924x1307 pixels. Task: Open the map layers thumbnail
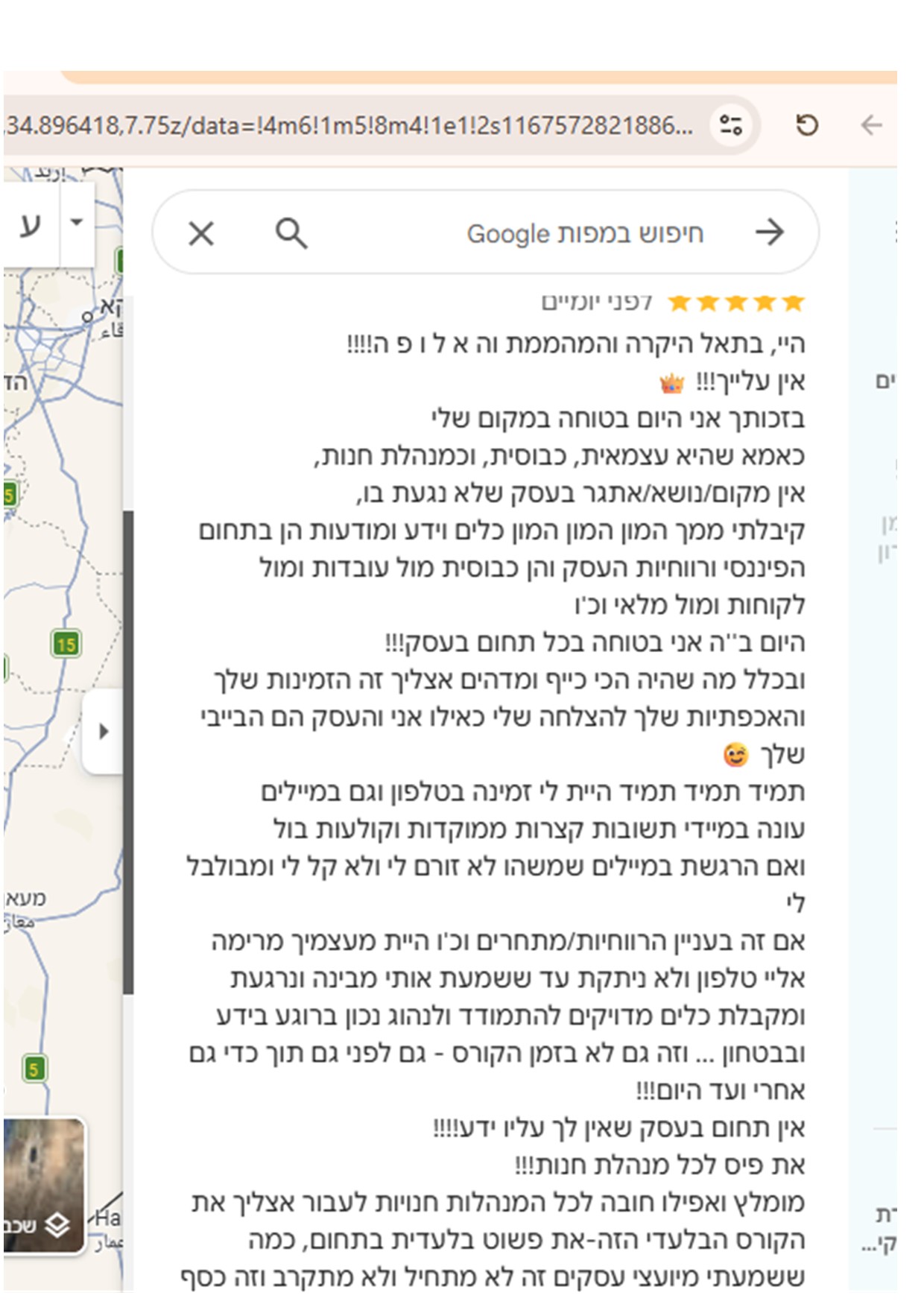43,1186
